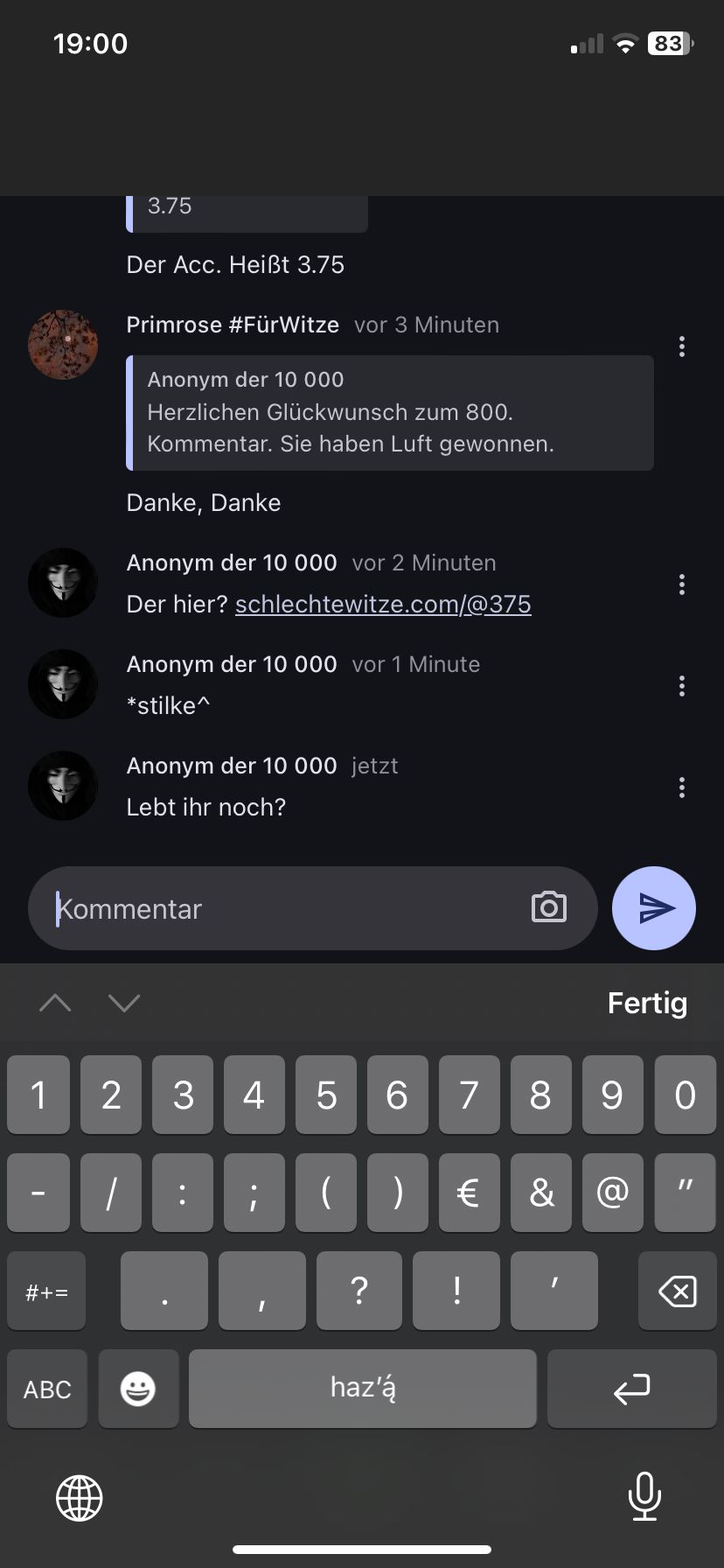Send the comment with the arrow button
This screenshot has width=724, height=1568.
pyautogui.click(x=654, y=908)
